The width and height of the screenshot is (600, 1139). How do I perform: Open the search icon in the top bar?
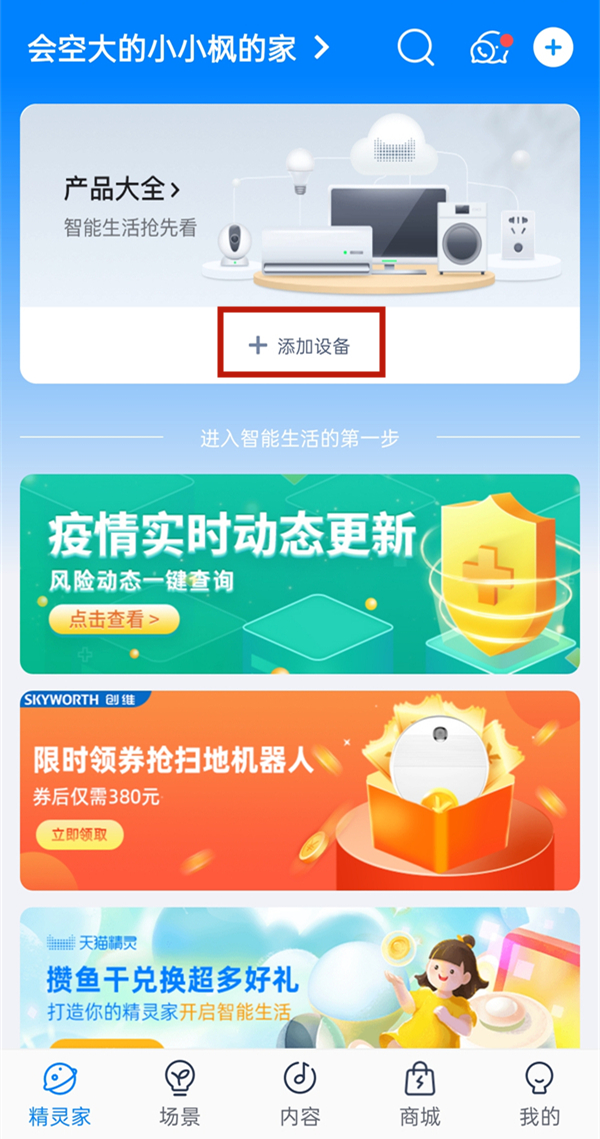tap(416, 47)
